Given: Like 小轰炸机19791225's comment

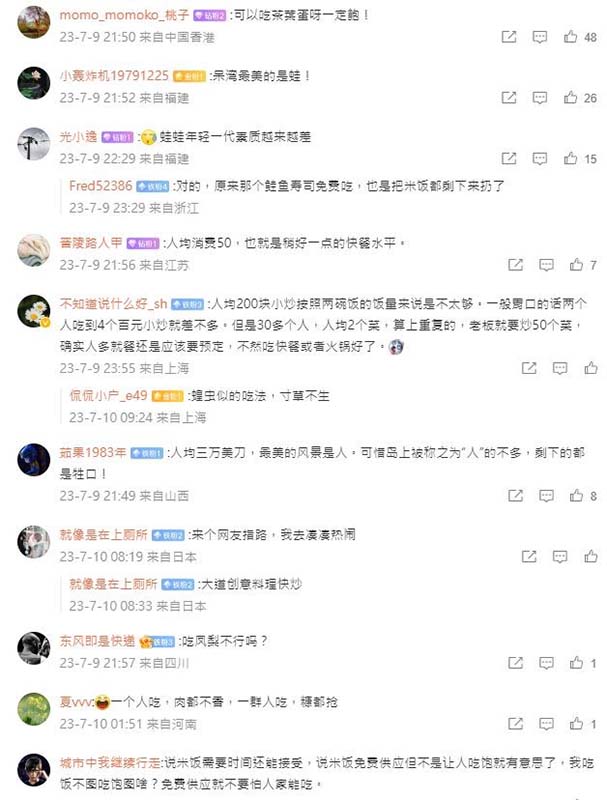Looking at the screenshot, I should click(x=571, y=98).
